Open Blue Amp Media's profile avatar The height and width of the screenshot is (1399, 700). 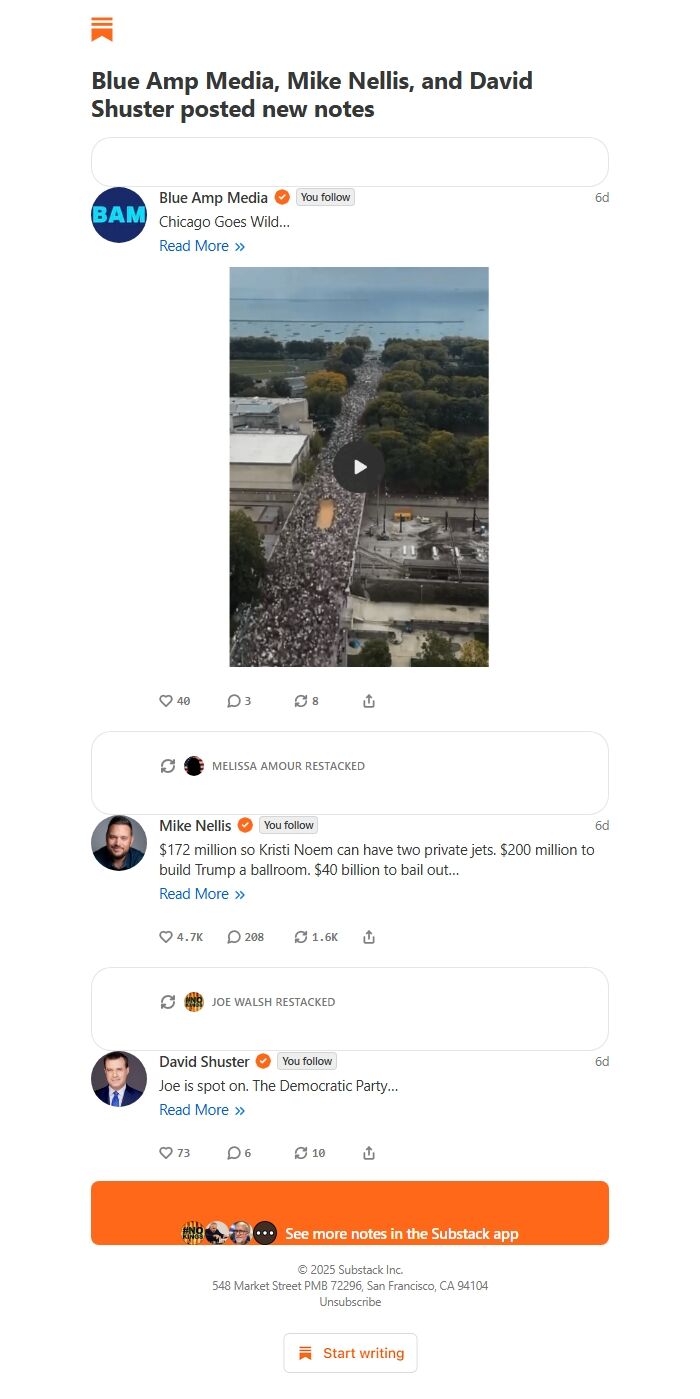tap(119, 215)
